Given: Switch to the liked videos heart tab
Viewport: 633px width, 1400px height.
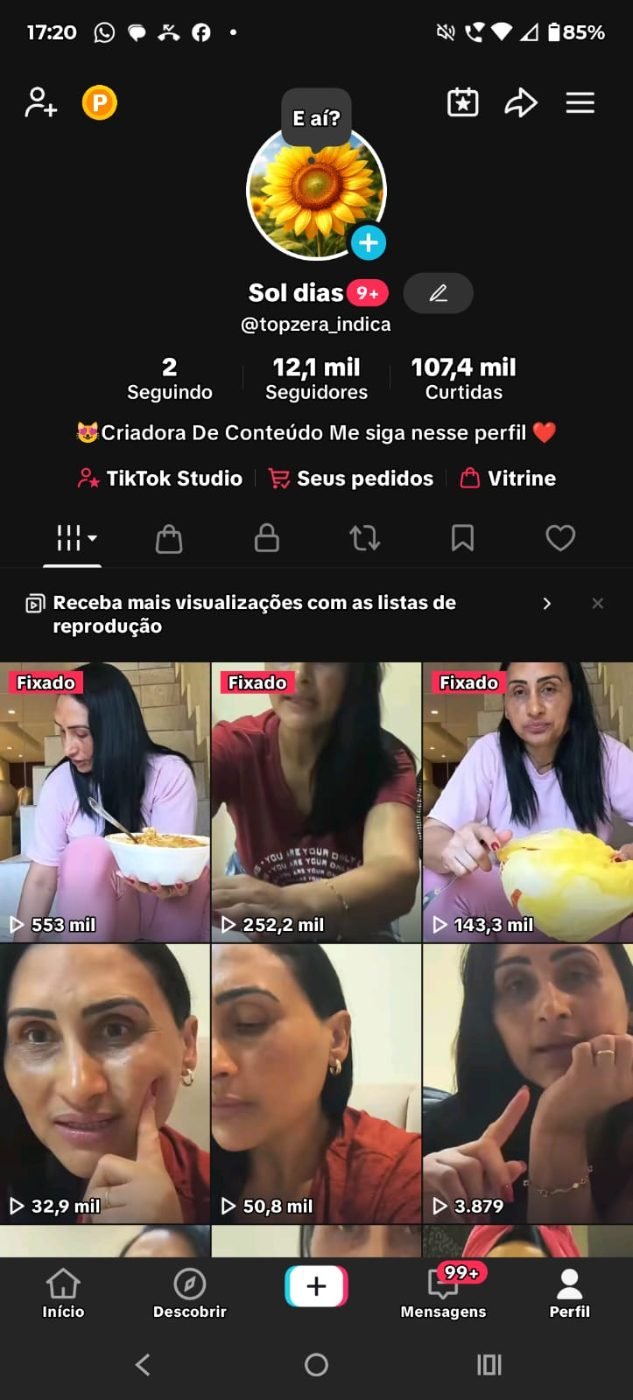Looking at the screenshot, I should click(560, 539).
